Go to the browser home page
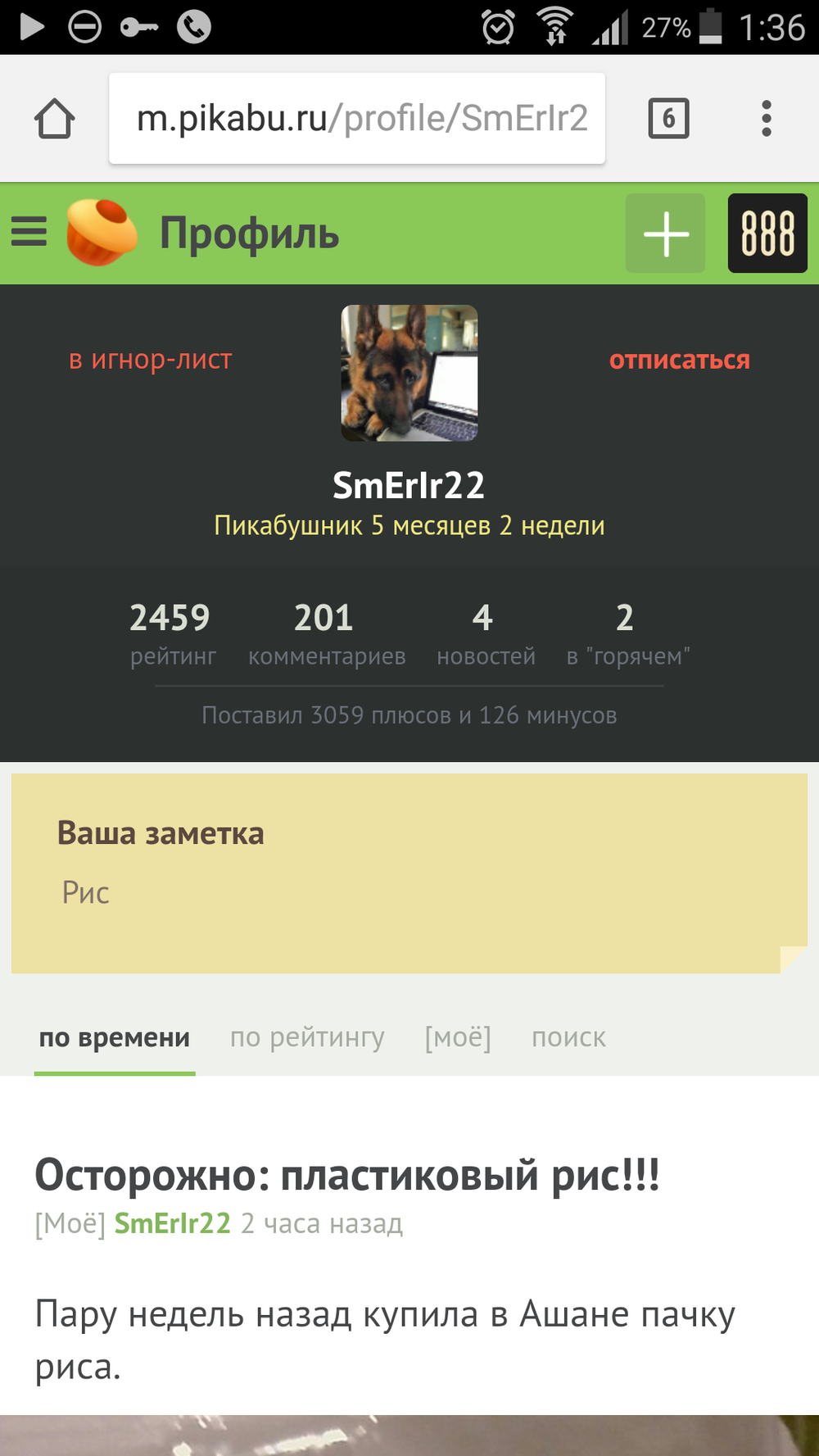The image size is (819, 1456). pos(55,119)
